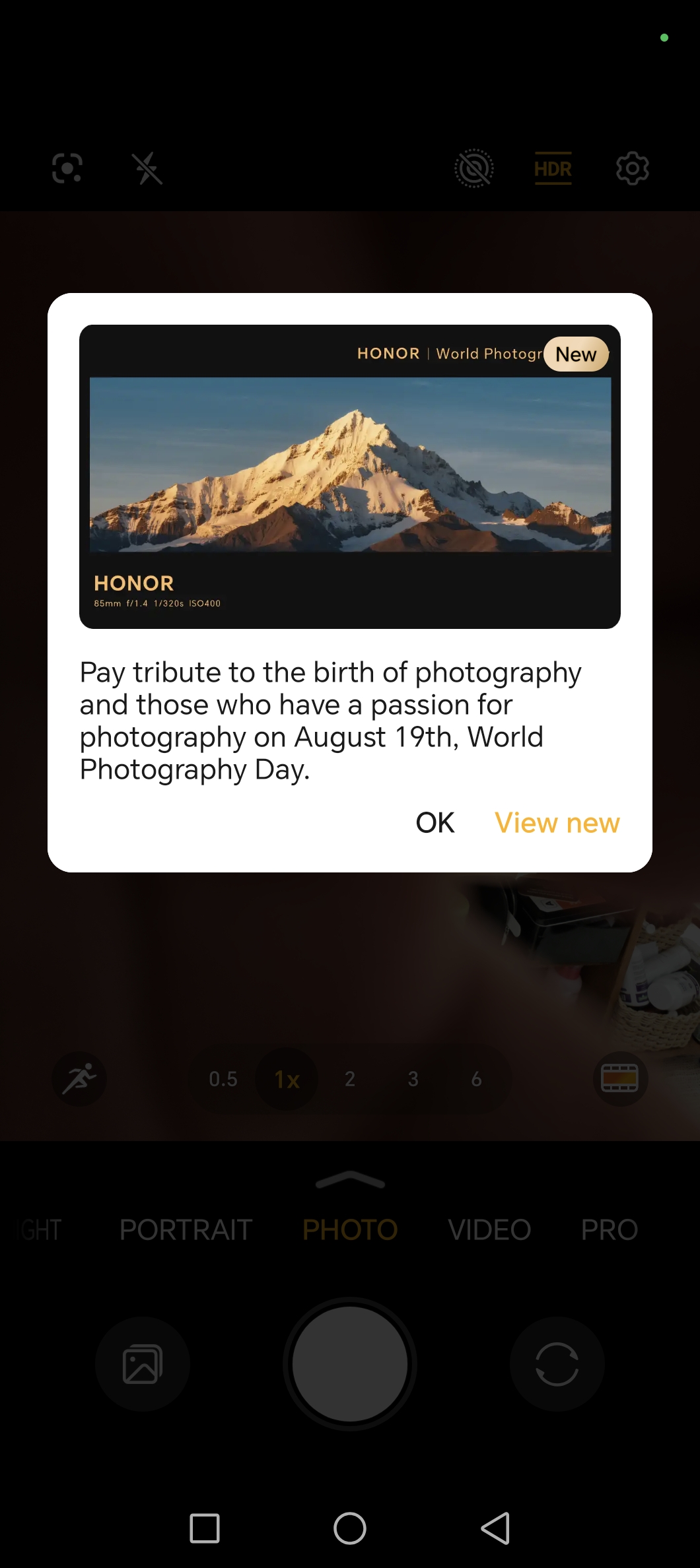Image resolution: width=700 pixels, height=1568 pixels.
Task: Tap View new in the dialog
Action: [557, 823]
